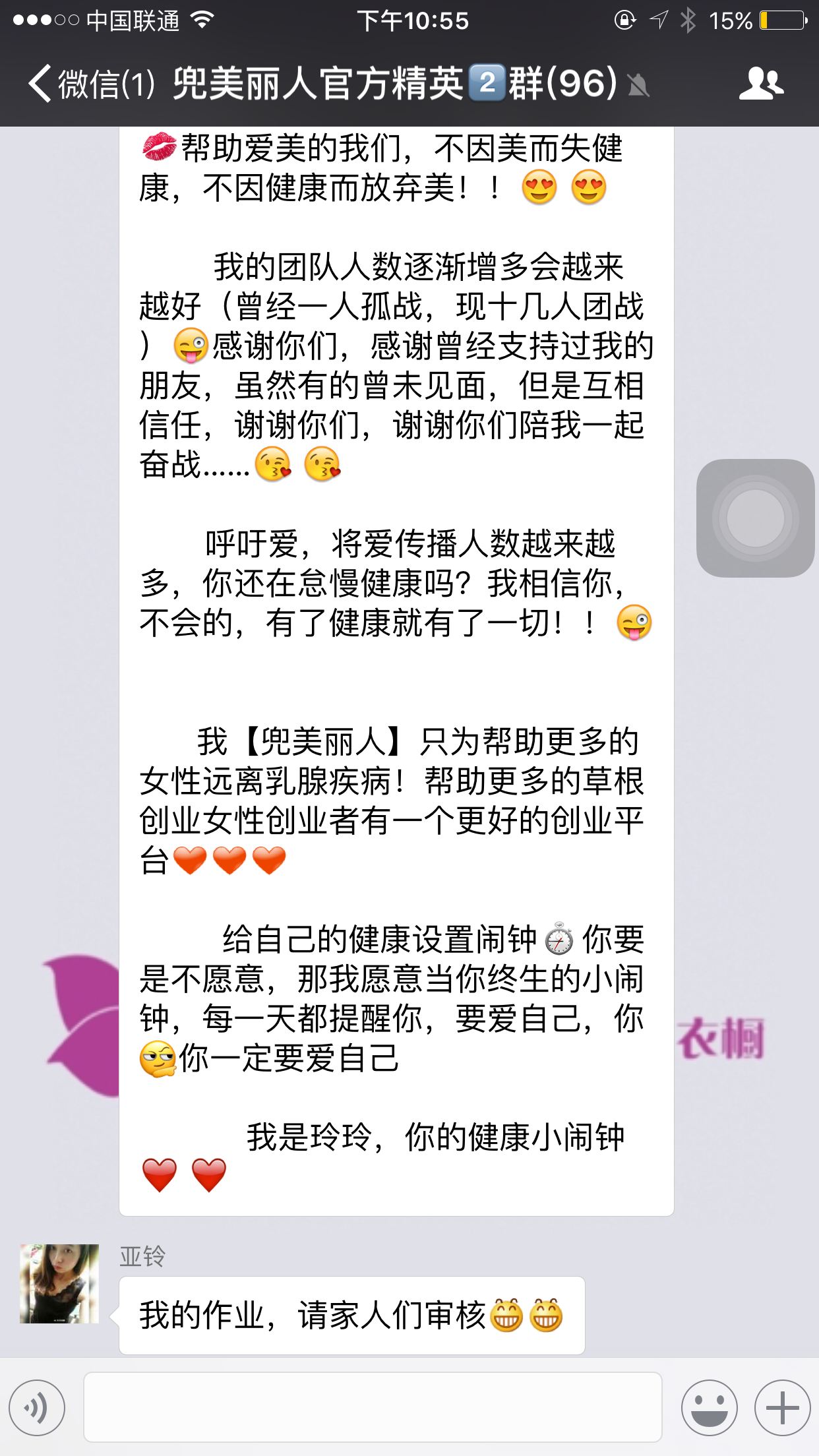Open the group members info icon
The height and width of the screenshot is (1456, 819).
pos(761,84)
